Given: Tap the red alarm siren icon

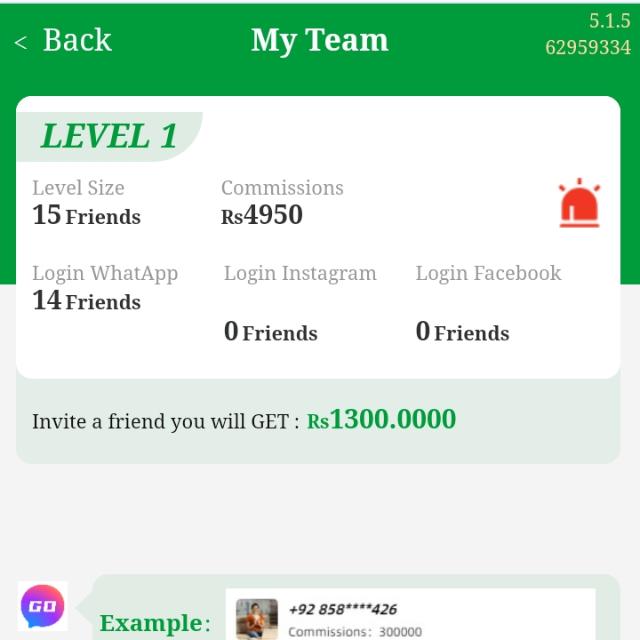Looking at the screenshot, I should 579,203.
